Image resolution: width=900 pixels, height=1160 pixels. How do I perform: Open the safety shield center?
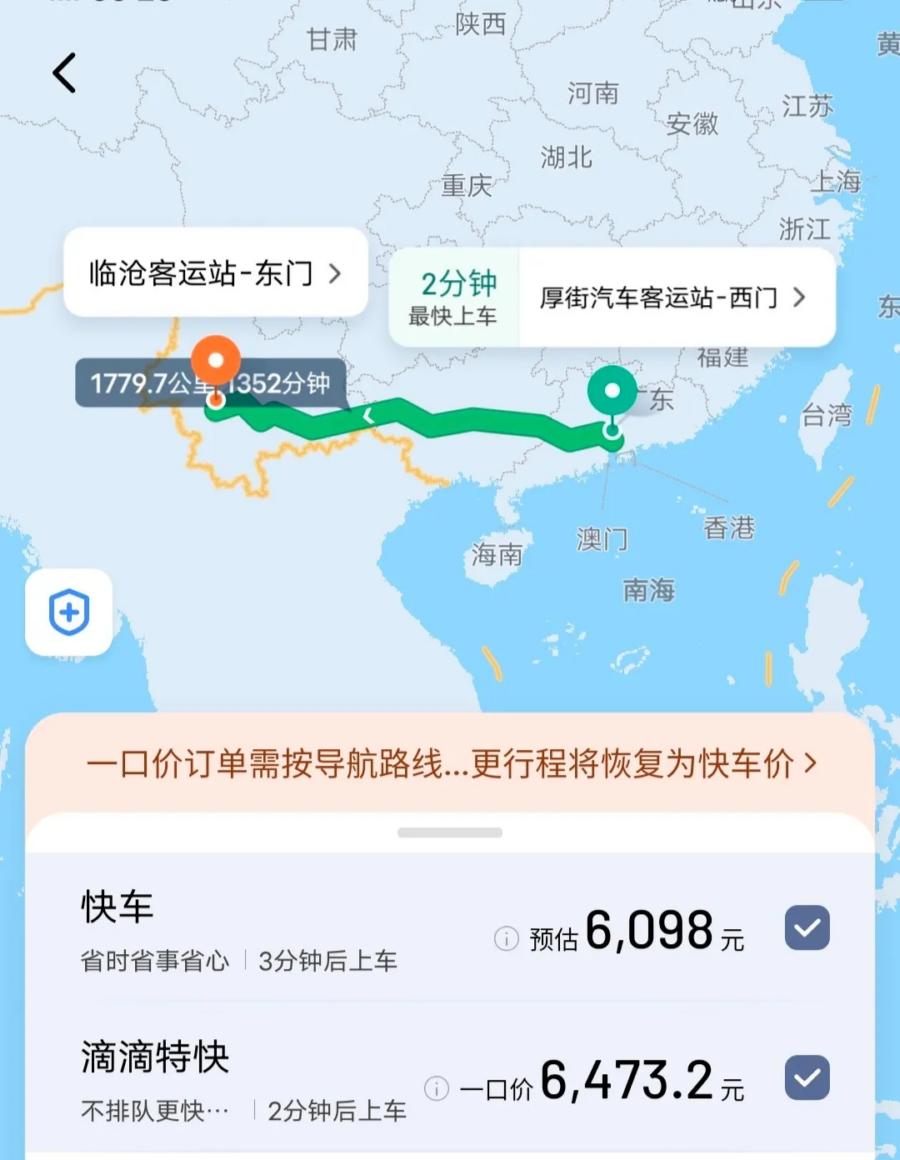(x=69, y=612)
